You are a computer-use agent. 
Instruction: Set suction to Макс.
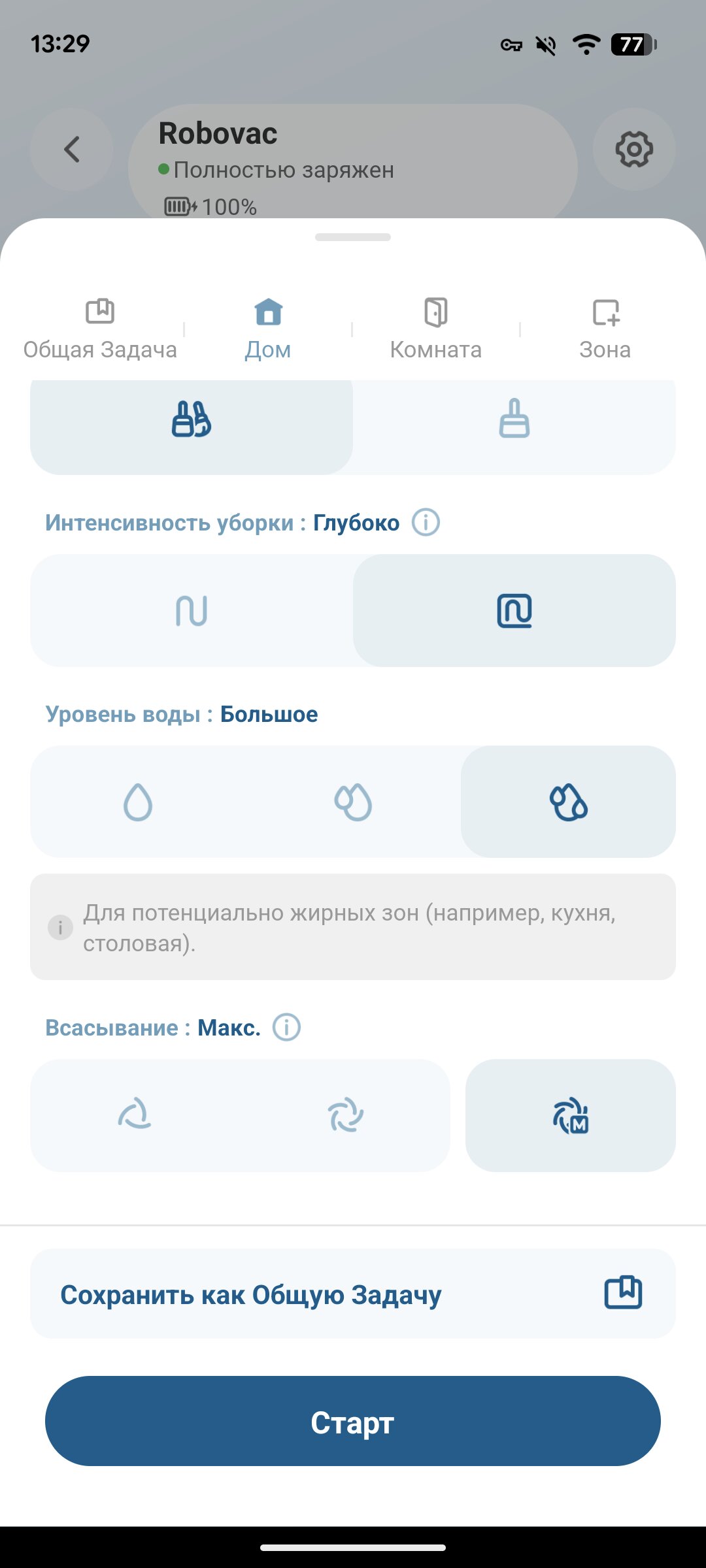click(571, 1115)
